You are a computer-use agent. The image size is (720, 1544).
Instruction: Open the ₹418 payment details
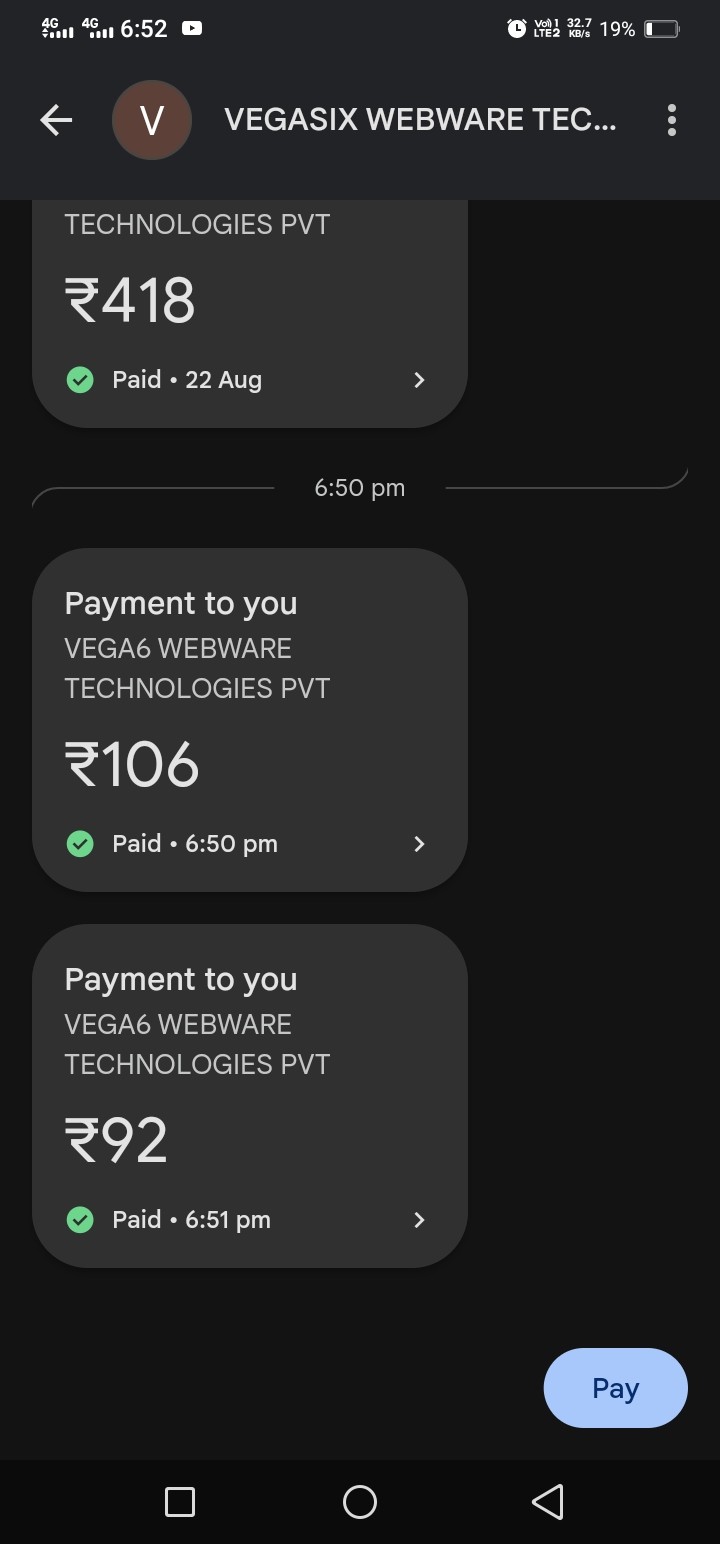pos(250,320)
